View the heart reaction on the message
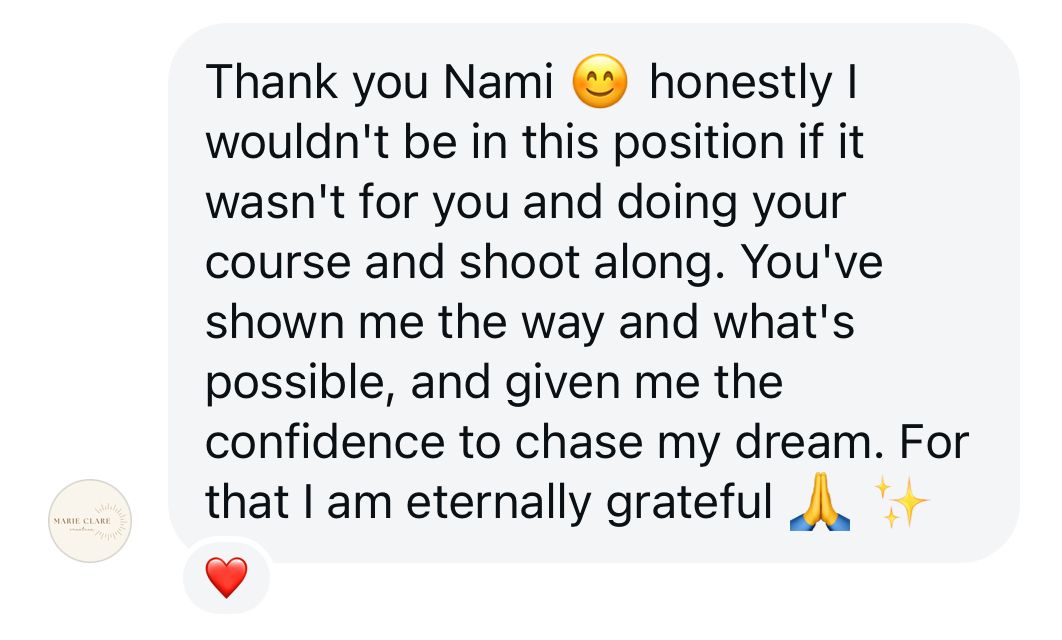 pyautogui.click(x=226, y=577)
